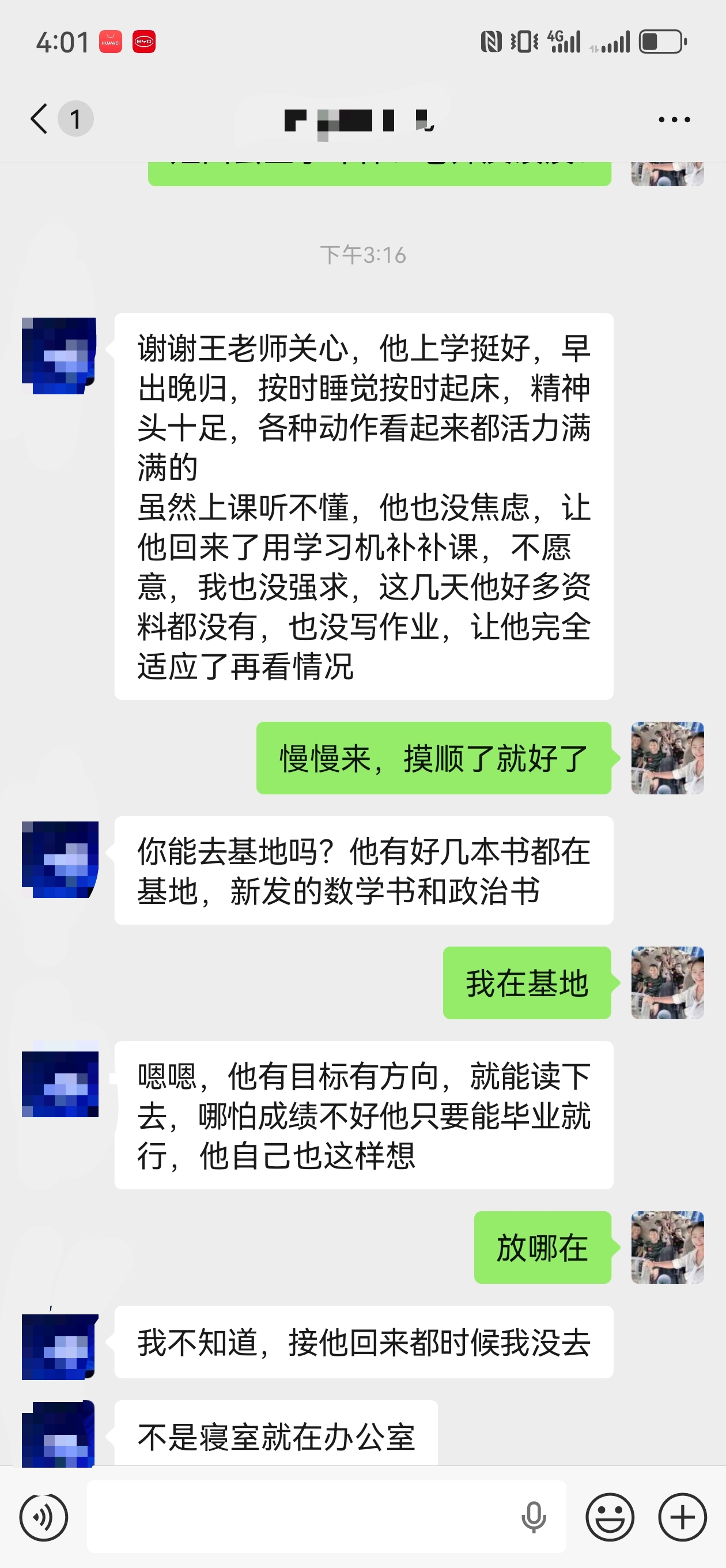Image resolution: width=726 pixels, height=1568 pixels.
Task: Tap the microphone icon inside the text box
Action: 534,1517
